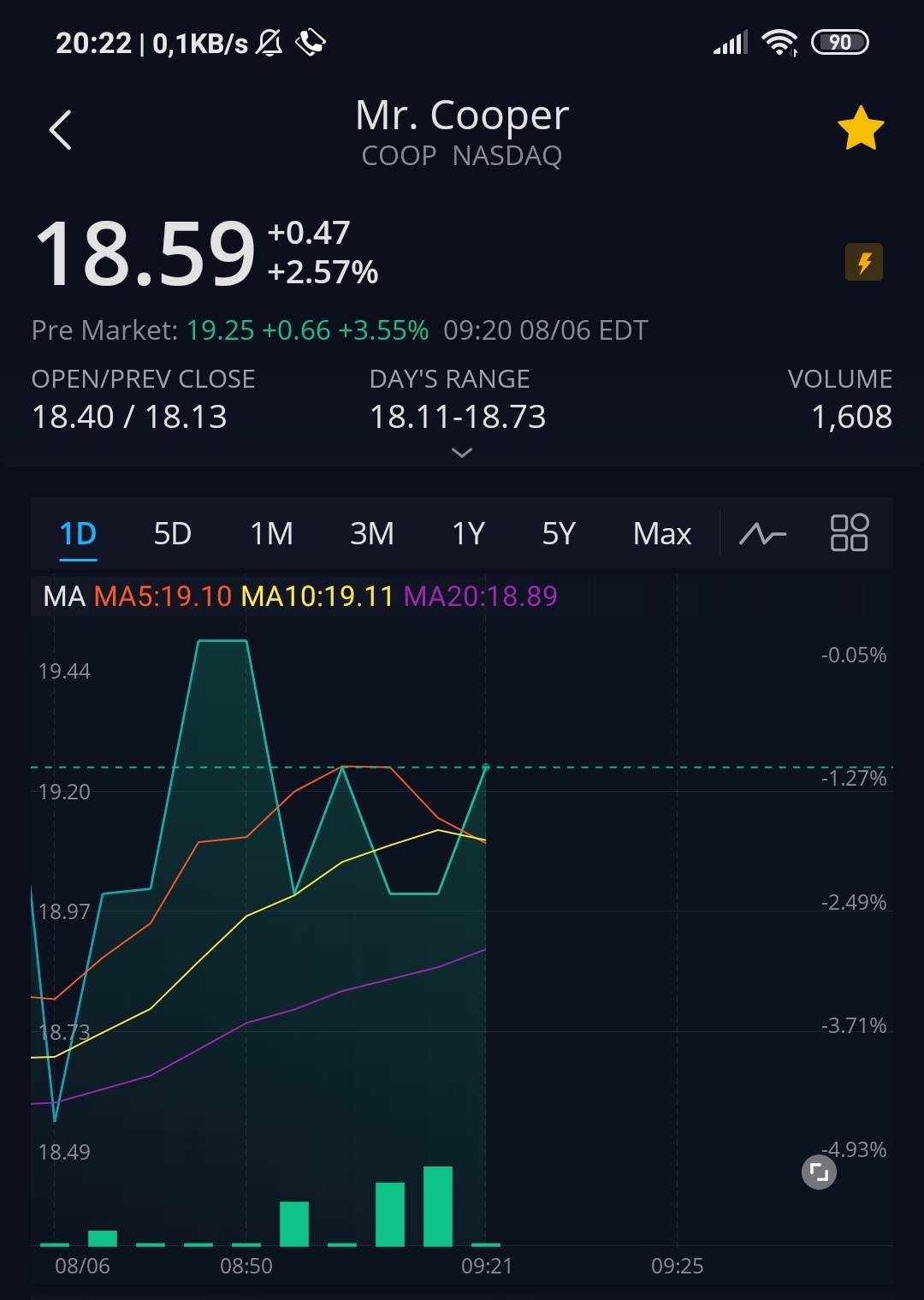Screen dimensions: 924x1300
Task: View the 1Y chart range
Action: click(468, 534)
